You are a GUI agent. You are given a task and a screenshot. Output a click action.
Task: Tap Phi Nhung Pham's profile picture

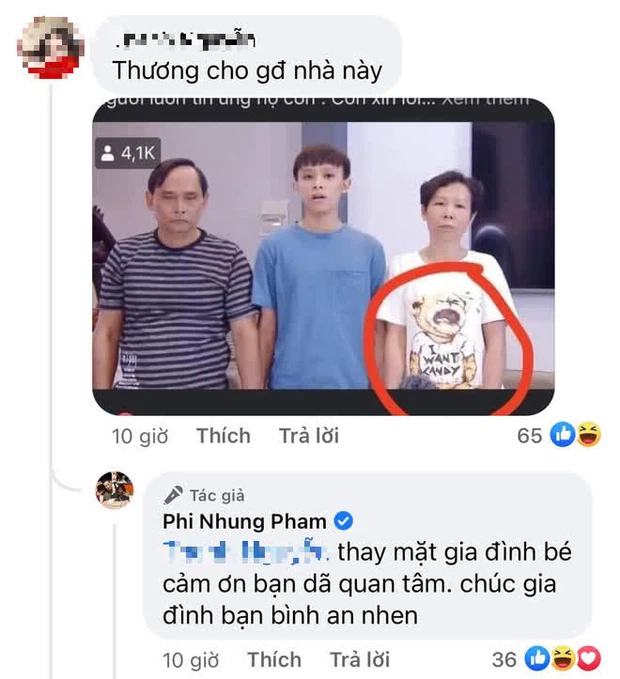114,490
